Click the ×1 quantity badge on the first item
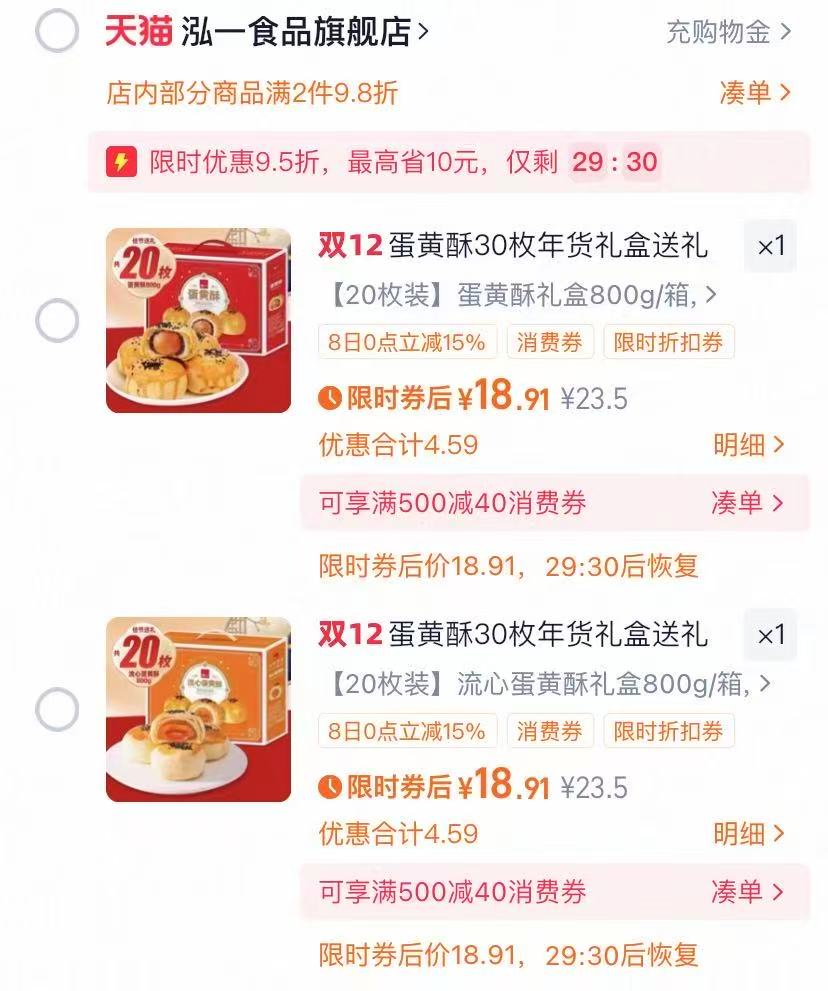The height and width of the screenshot is (991, 828). point(768,246)
